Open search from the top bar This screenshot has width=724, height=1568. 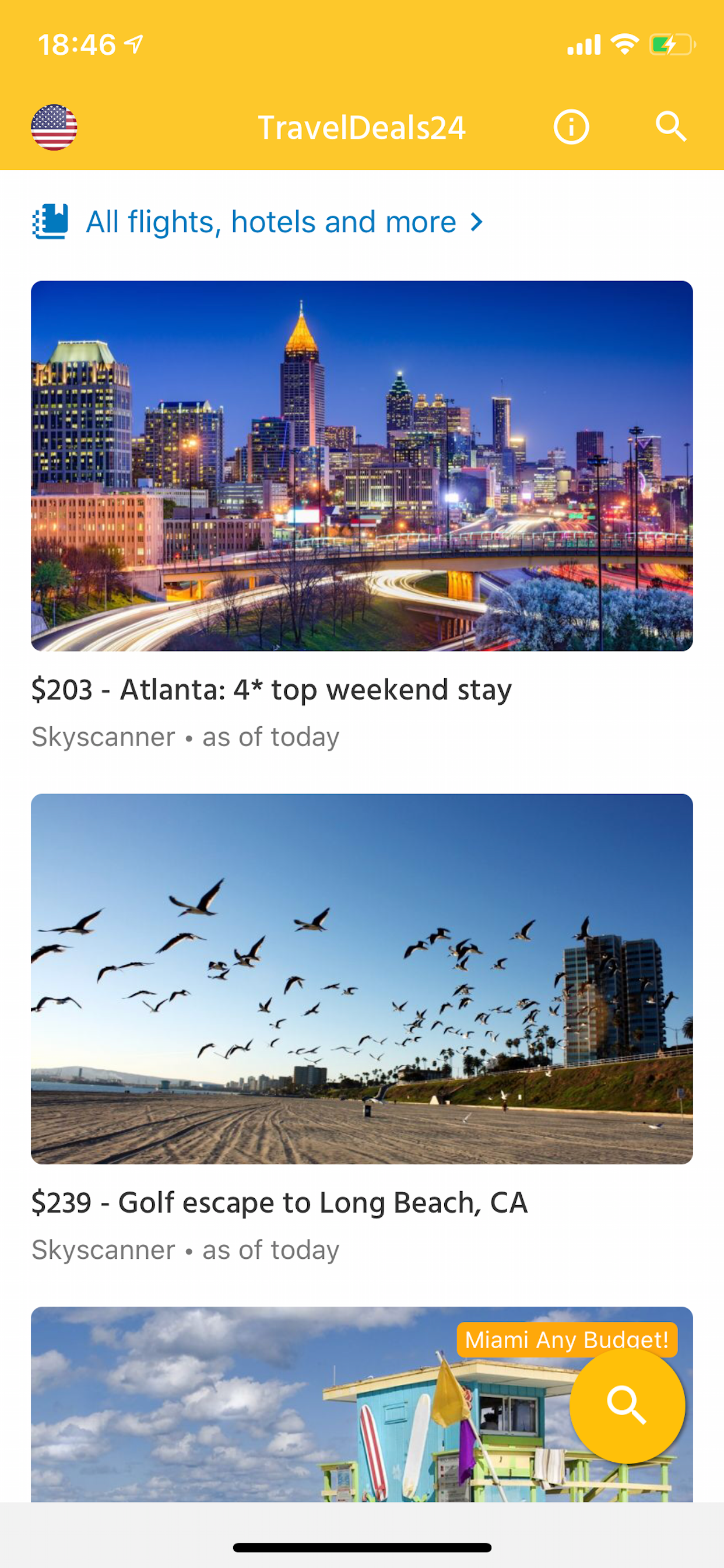pos(672,127)
